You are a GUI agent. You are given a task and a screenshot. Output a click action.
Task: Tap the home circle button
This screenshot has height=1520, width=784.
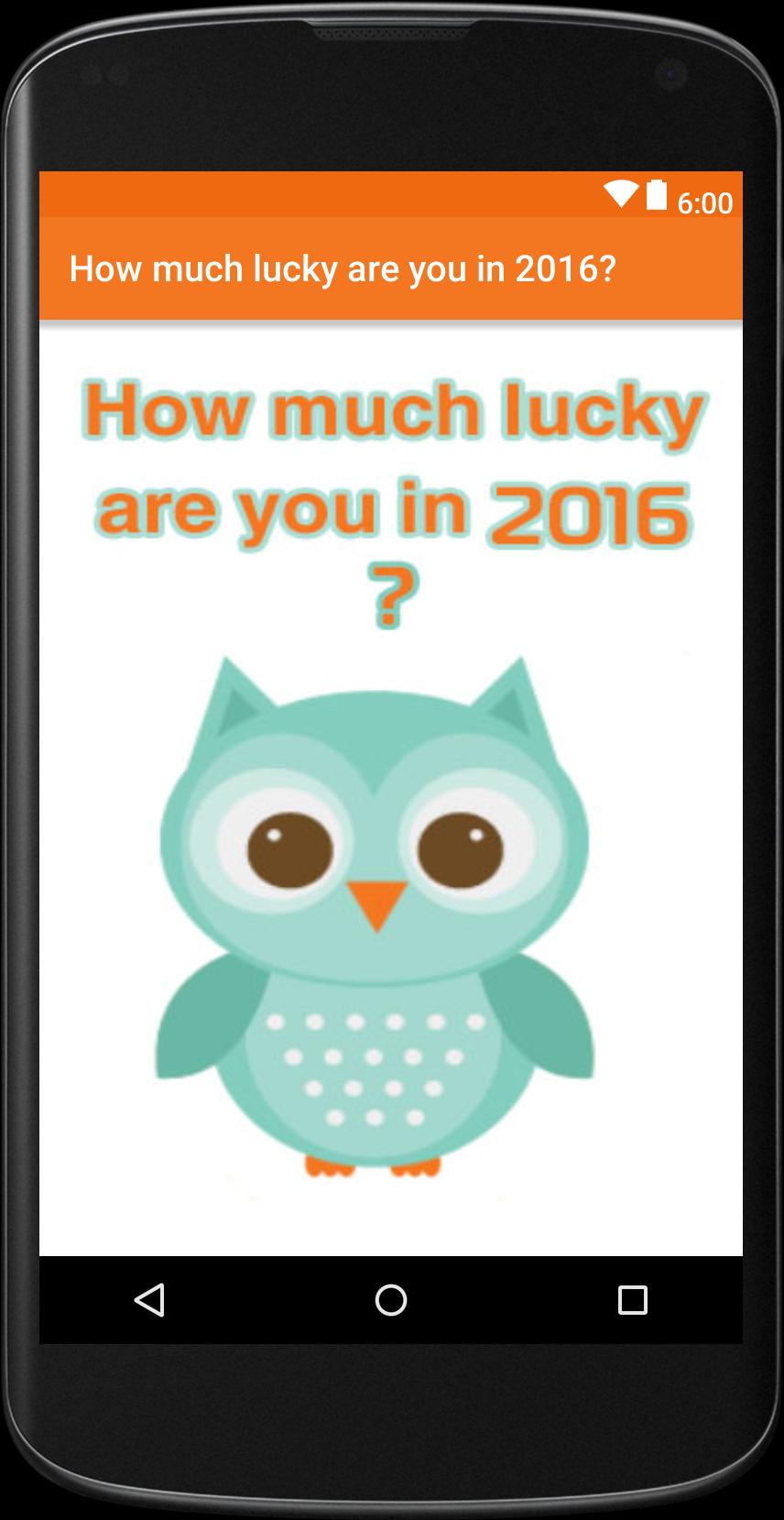391,1299
